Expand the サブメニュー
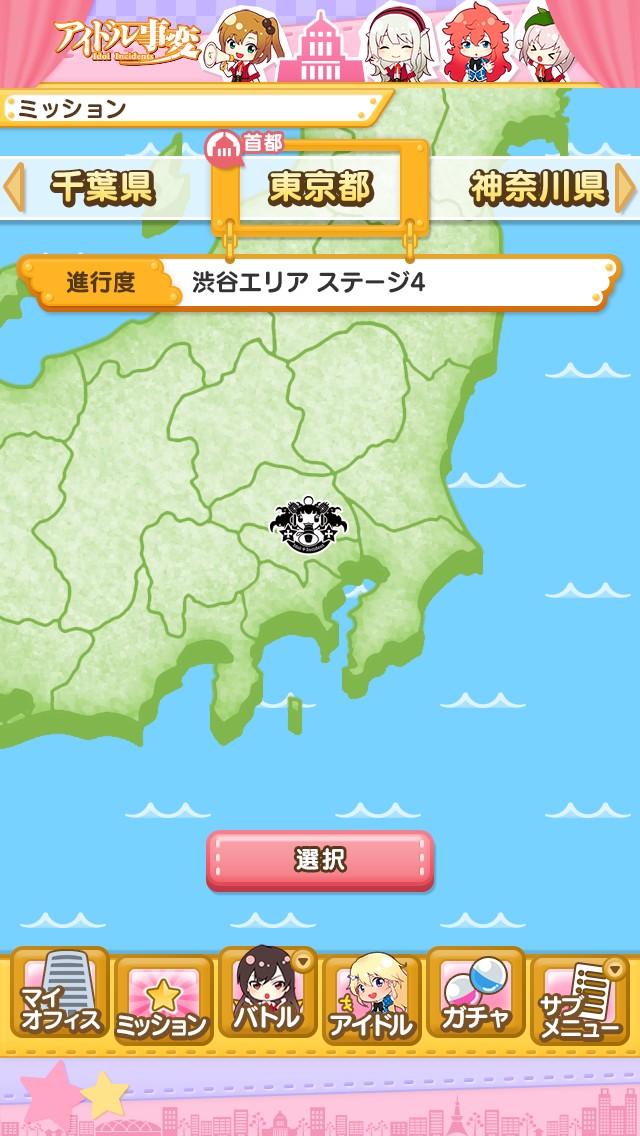This screenshot has width=640, height=1136. coord(579,1000)
